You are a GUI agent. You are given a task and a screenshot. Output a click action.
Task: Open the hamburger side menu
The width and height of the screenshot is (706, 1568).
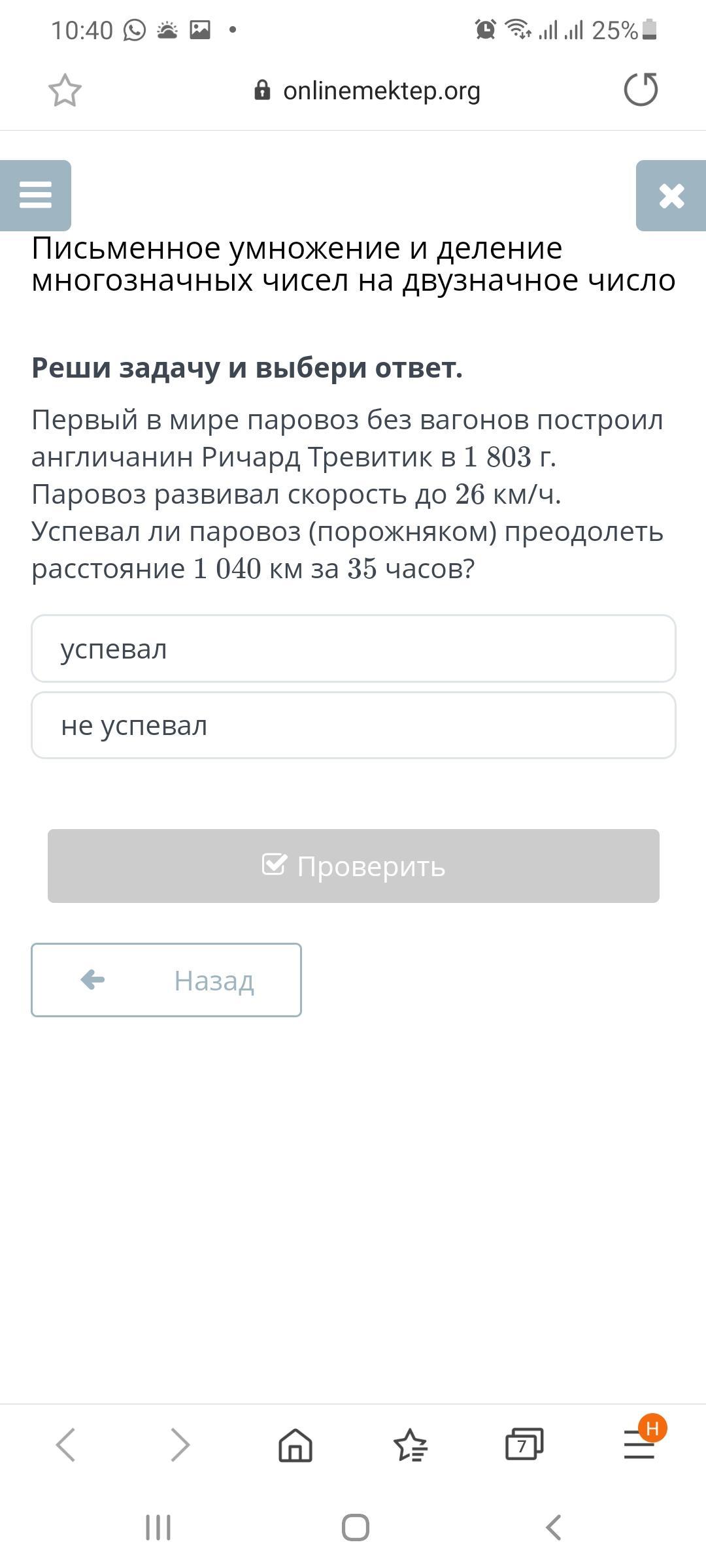35,195
